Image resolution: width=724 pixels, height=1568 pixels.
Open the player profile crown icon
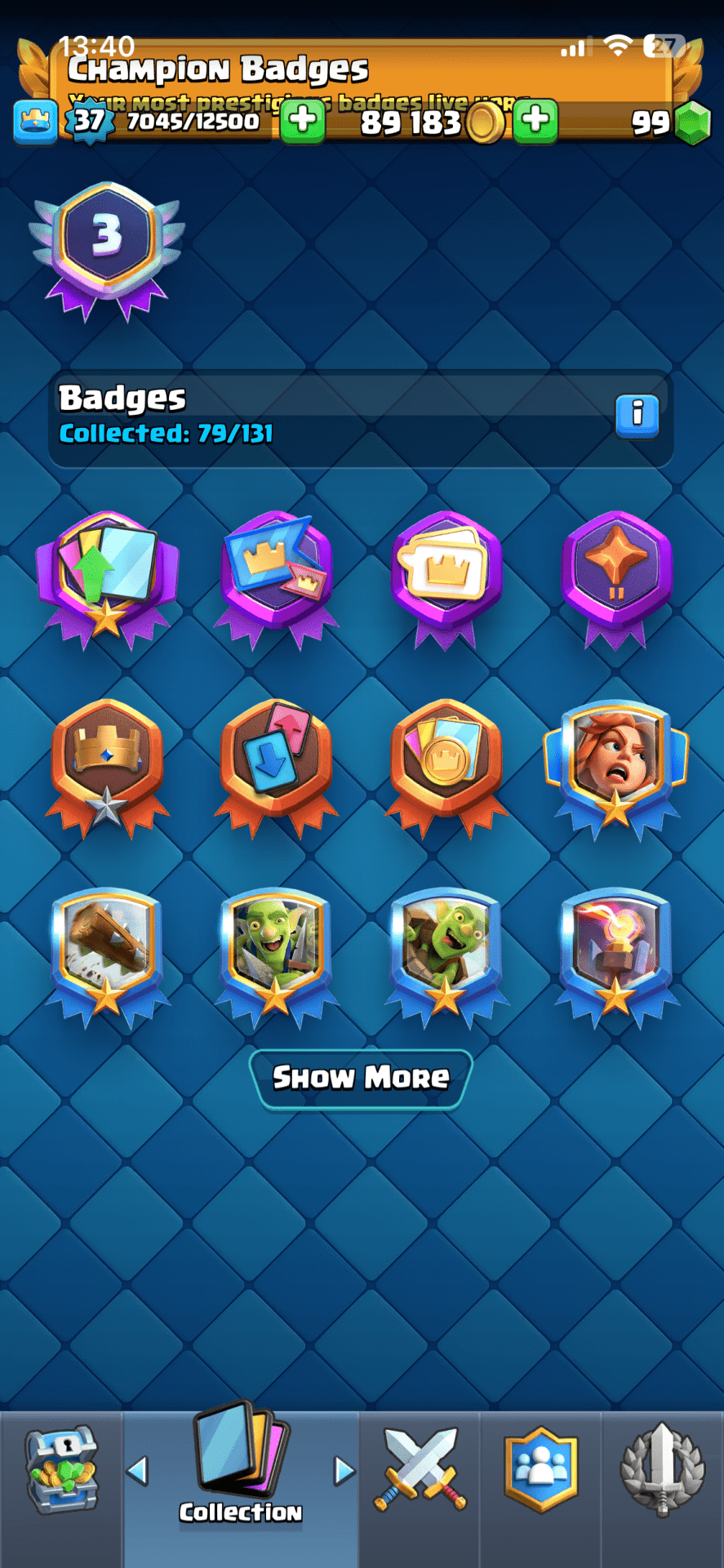pos(35,121)
